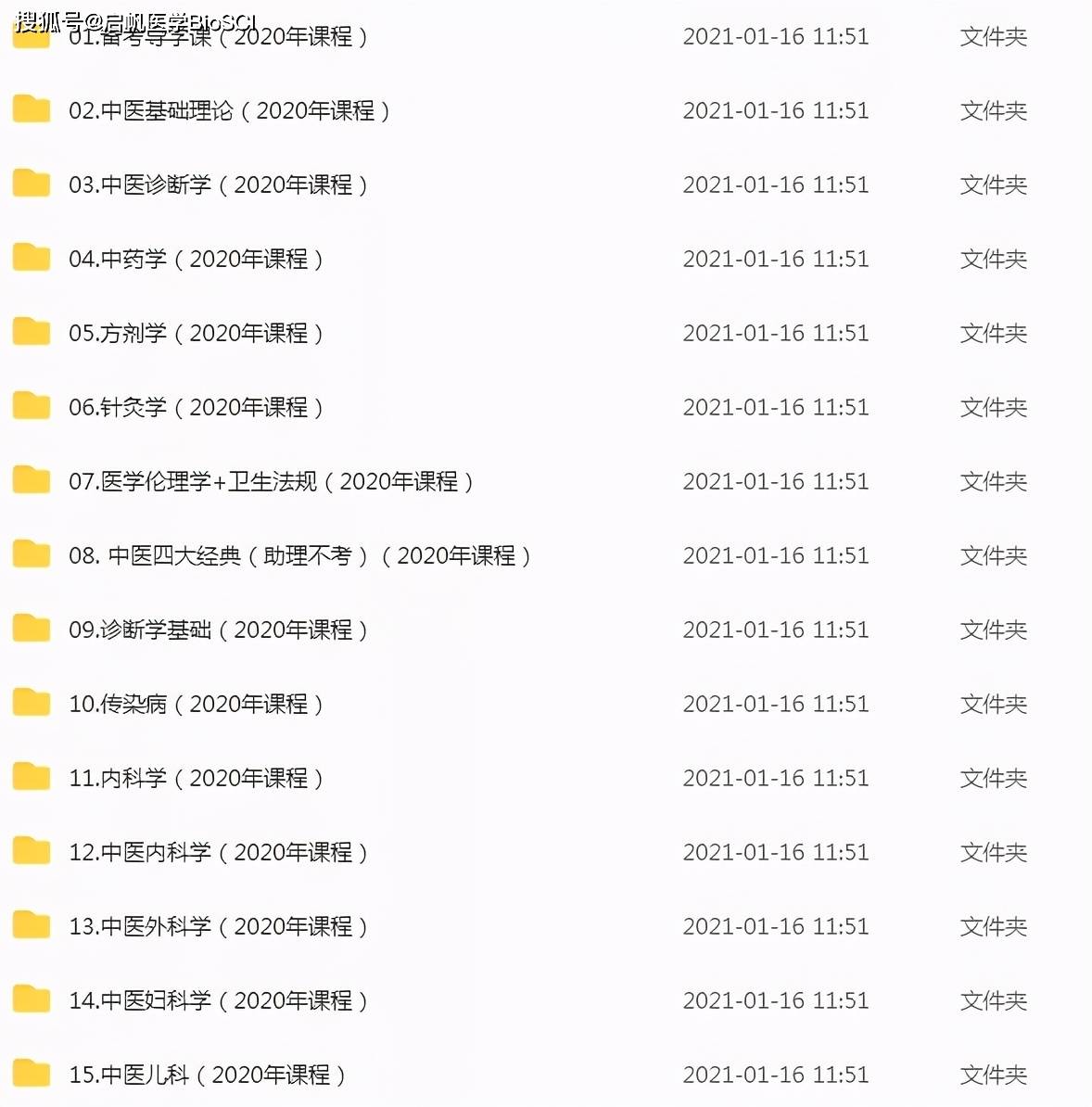
Task: Open folder 12.中医内科学
Action: (217, 853)
